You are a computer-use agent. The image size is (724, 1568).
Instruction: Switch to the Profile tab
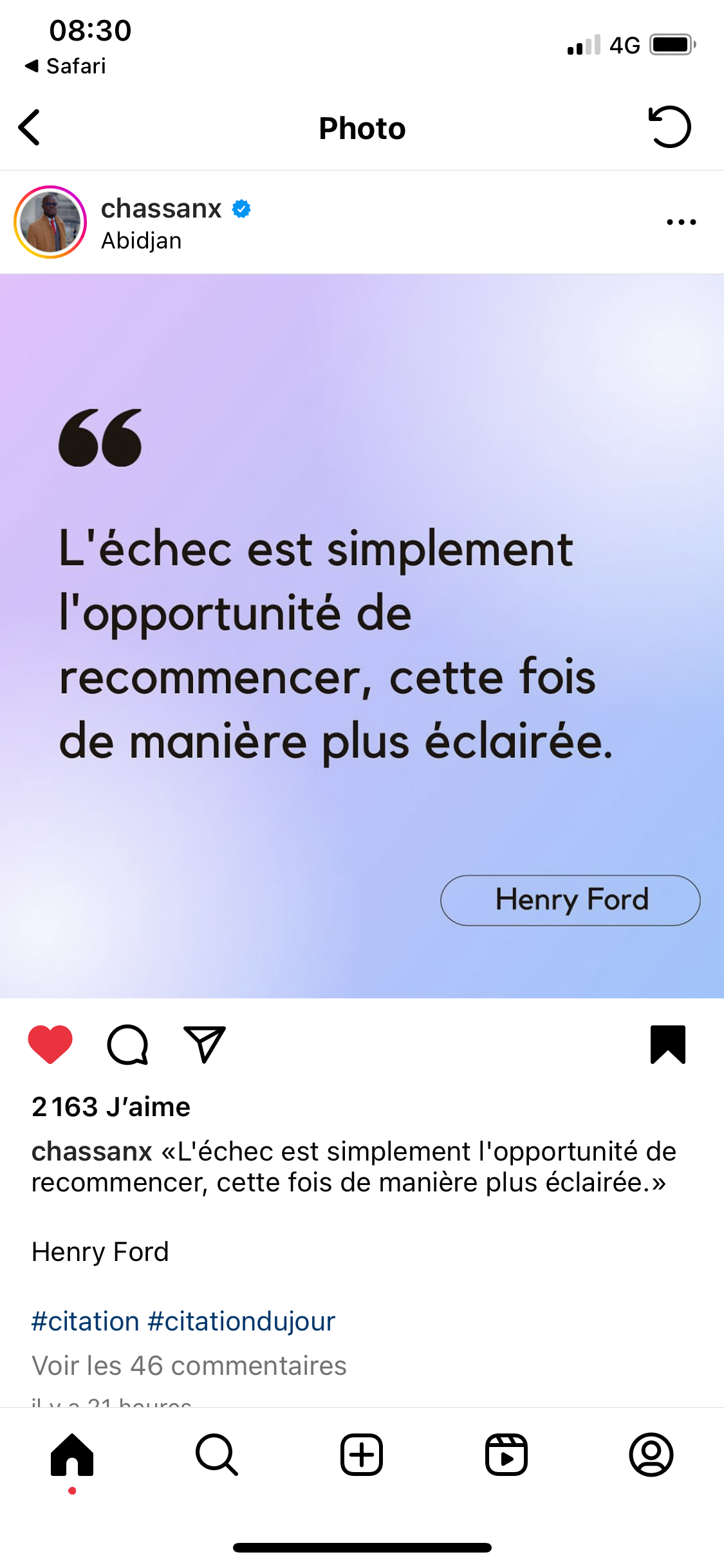tap(651, 1455)
